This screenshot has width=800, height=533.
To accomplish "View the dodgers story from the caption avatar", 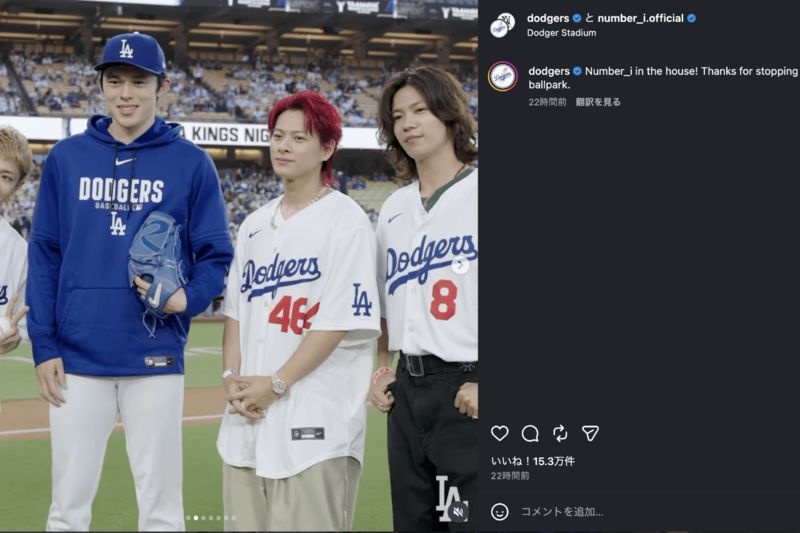I will click(503, 77).
